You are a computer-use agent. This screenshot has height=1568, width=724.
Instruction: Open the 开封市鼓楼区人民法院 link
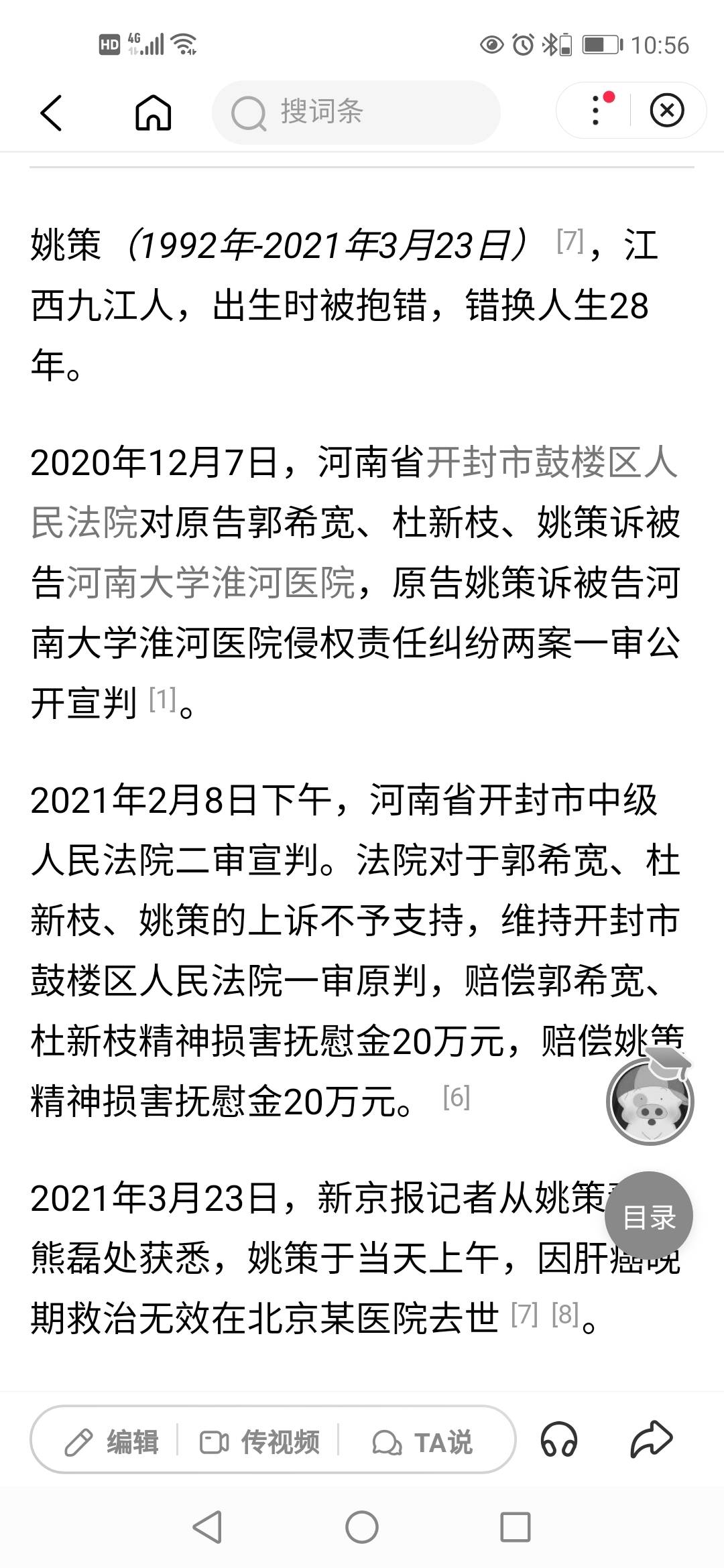pyautogui.click(x=355, y=493)
